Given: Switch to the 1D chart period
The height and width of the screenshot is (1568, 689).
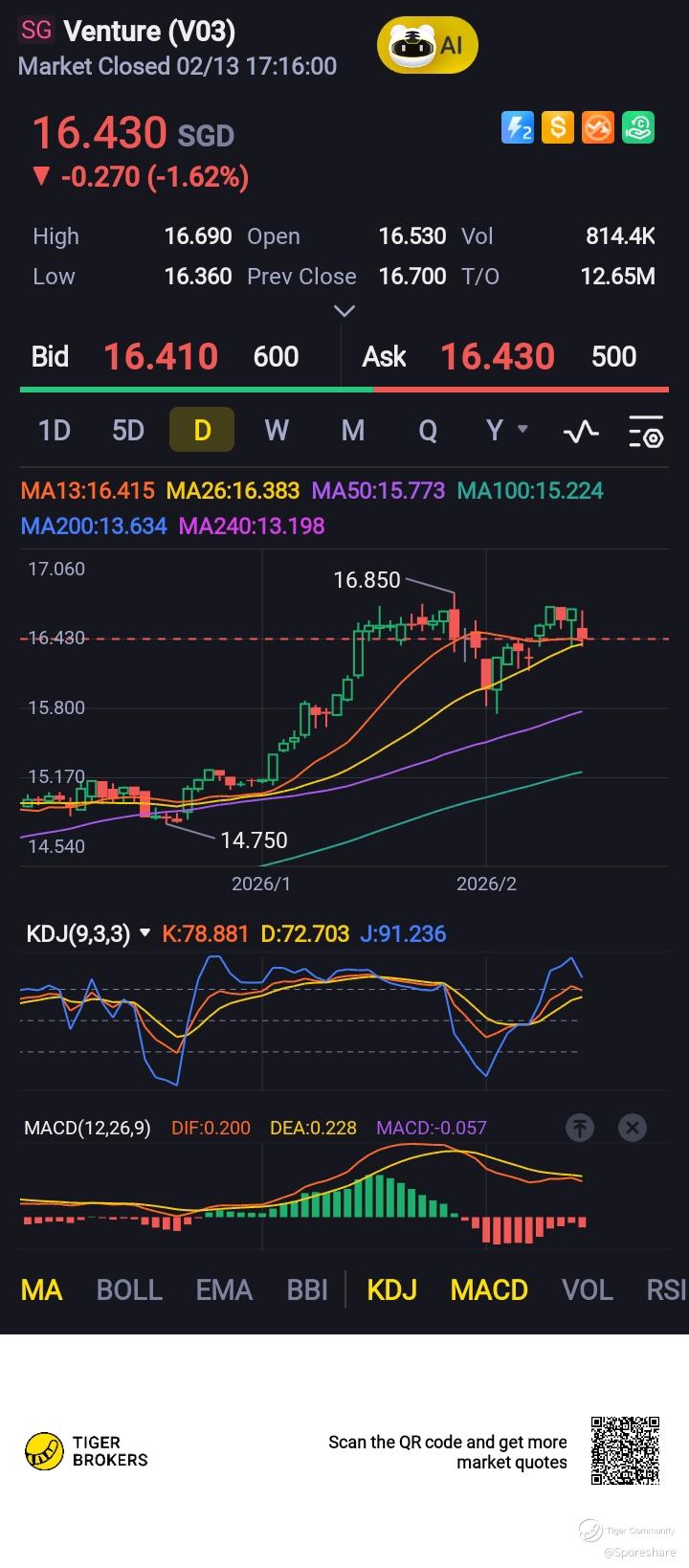Looking at the screenshot, I should tap(55, 431).
